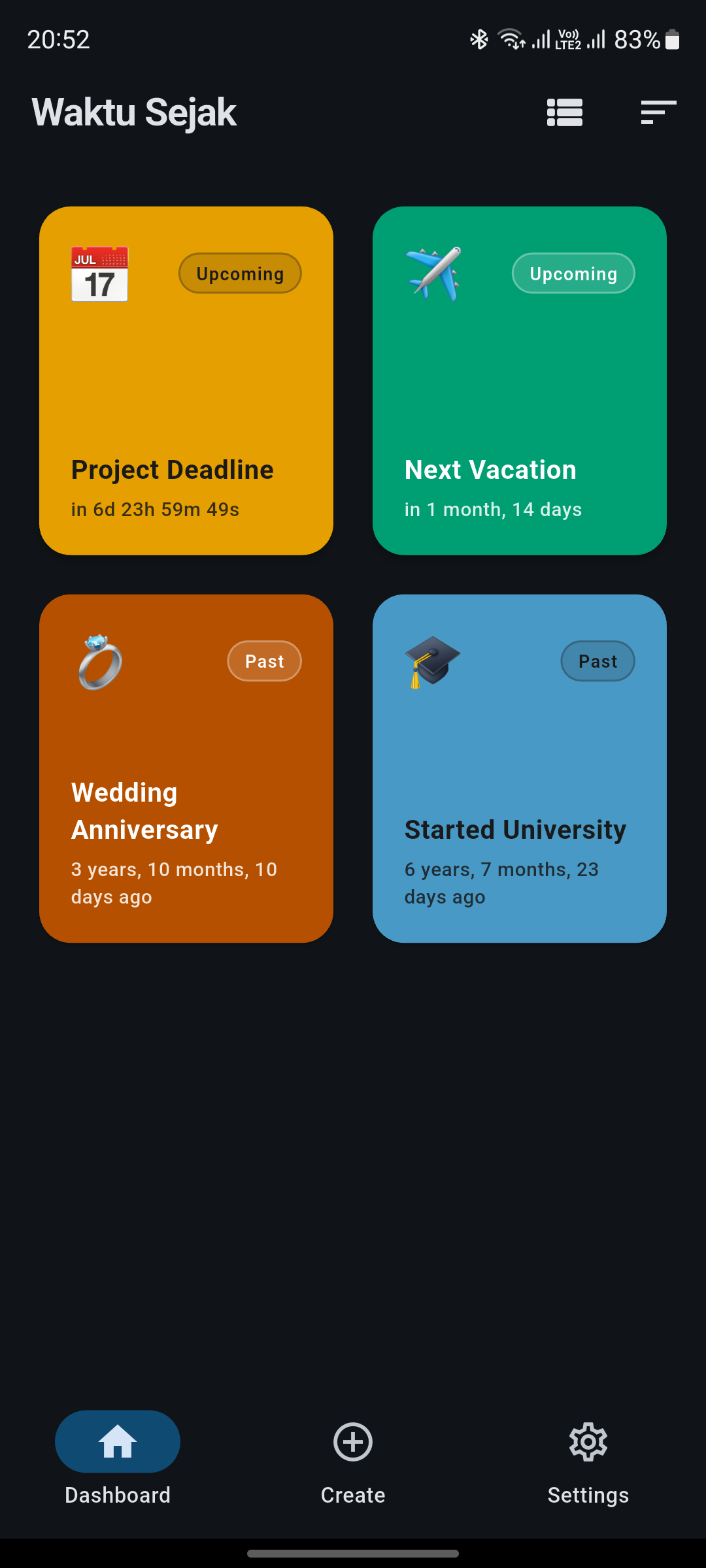Open the Project Deadline card
The height and width of the screenshot is (1568, 706).
(186, 381)
